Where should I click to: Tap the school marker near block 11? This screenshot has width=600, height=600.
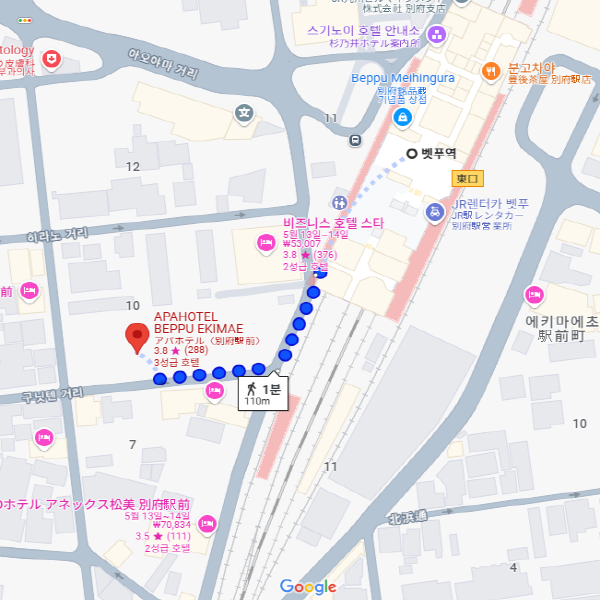pos(243,113)
